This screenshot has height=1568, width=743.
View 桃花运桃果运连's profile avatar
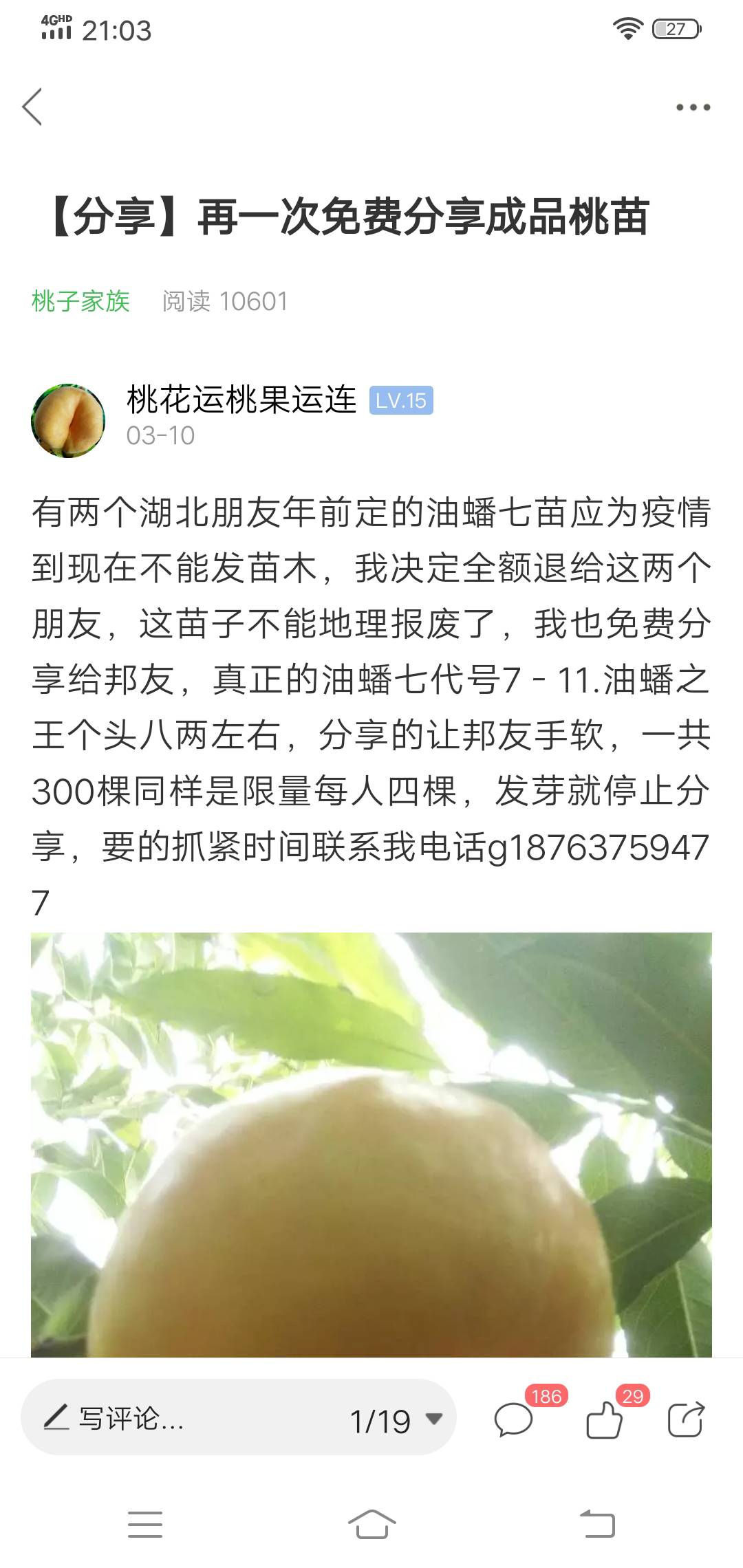click(x=68, y=421)
